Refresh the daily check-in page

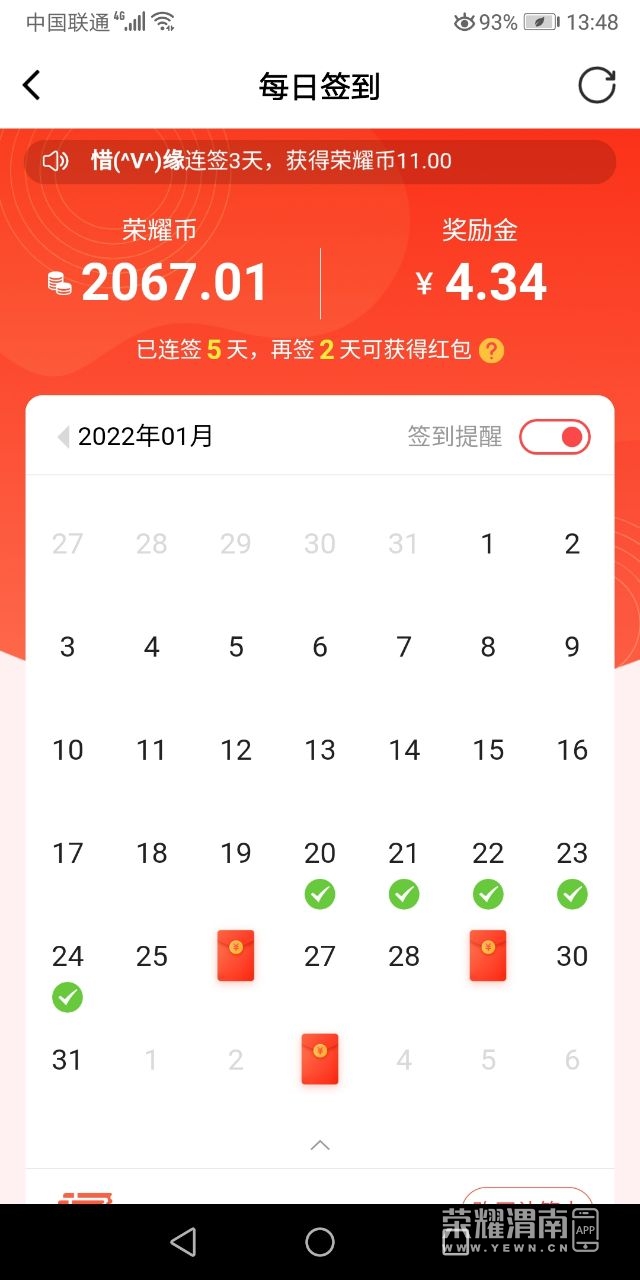pyautogui.click(x=597, y=86)
